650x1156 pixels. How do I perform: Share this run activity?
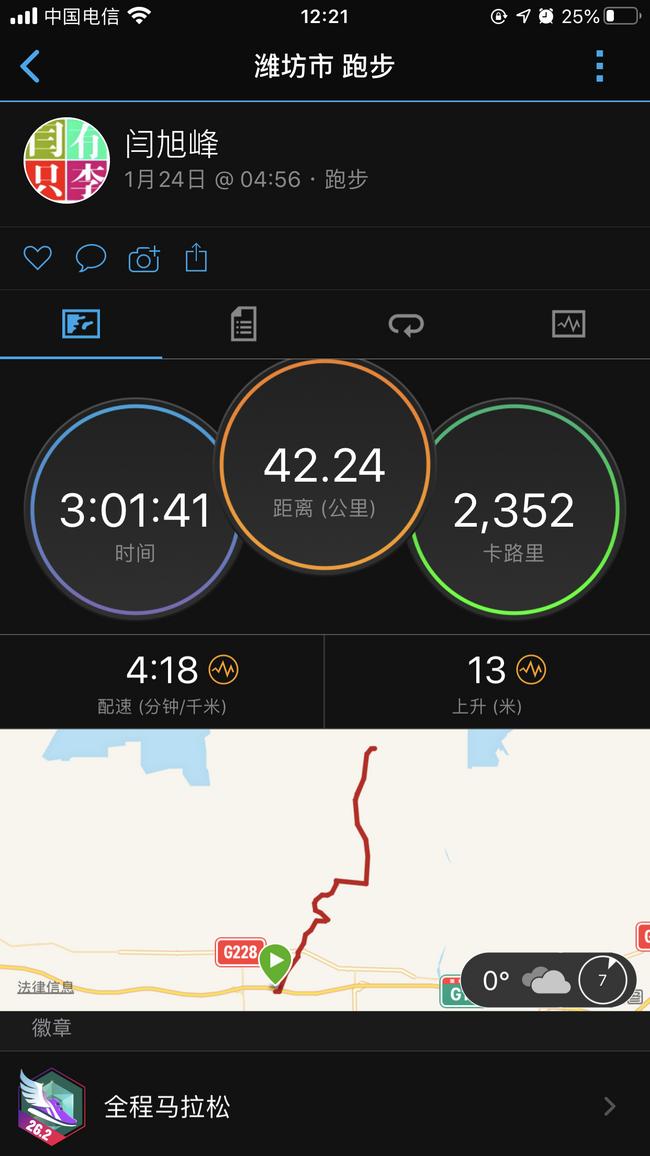click(196, 259)
